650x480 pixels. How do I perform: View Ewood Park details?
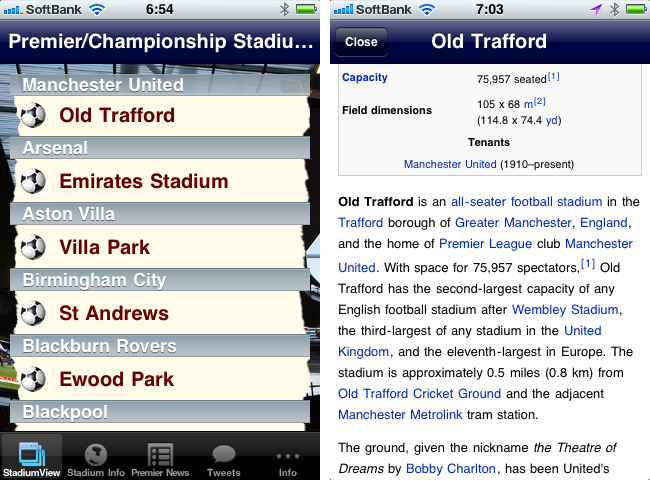click(x=116, y=380)
